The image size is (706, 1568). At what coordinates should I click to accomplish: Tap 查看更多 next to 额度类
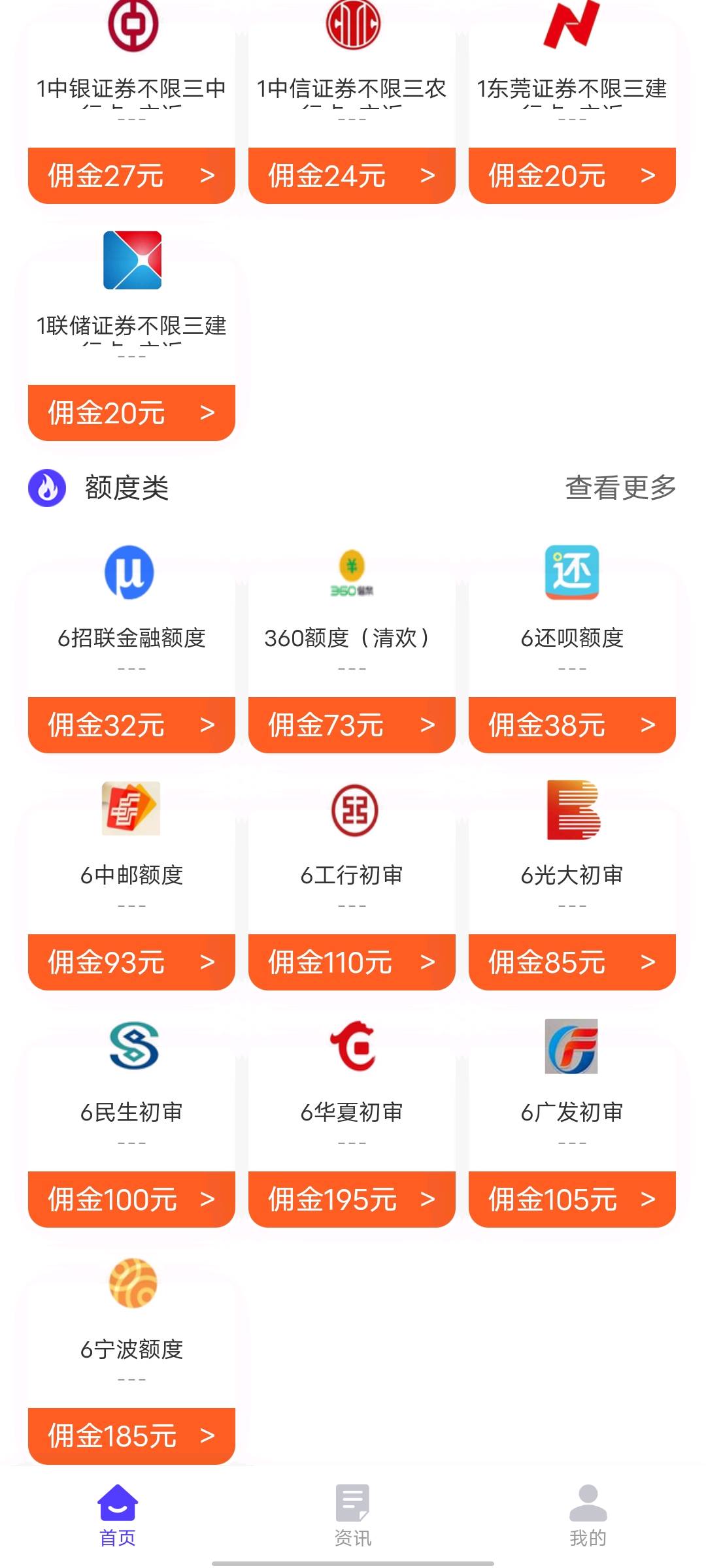click(x=620, y=487)
